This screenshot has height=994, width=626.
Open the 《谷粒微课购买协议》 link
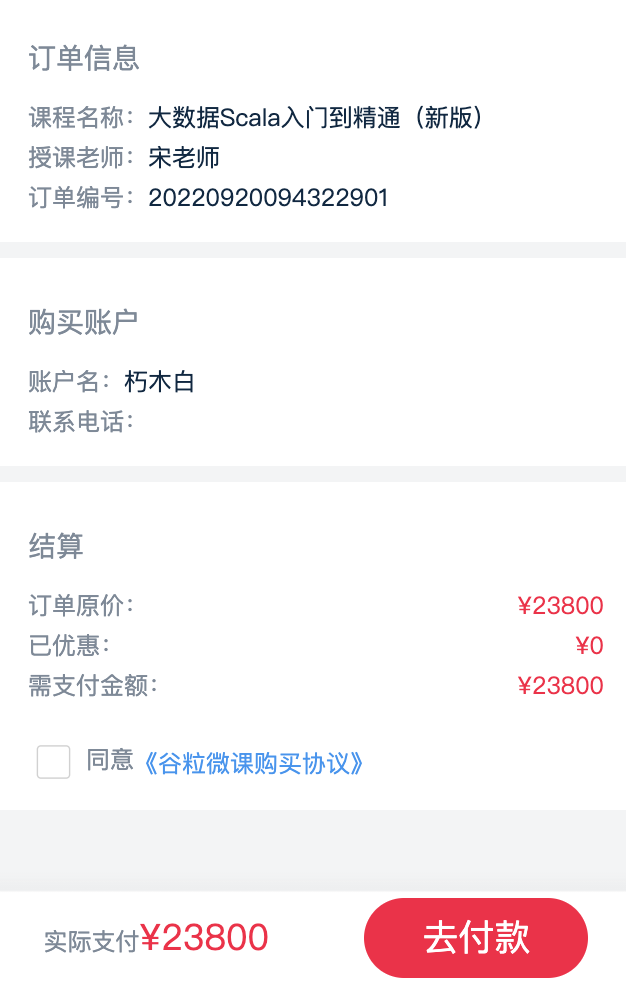click(x=254, y=764)
